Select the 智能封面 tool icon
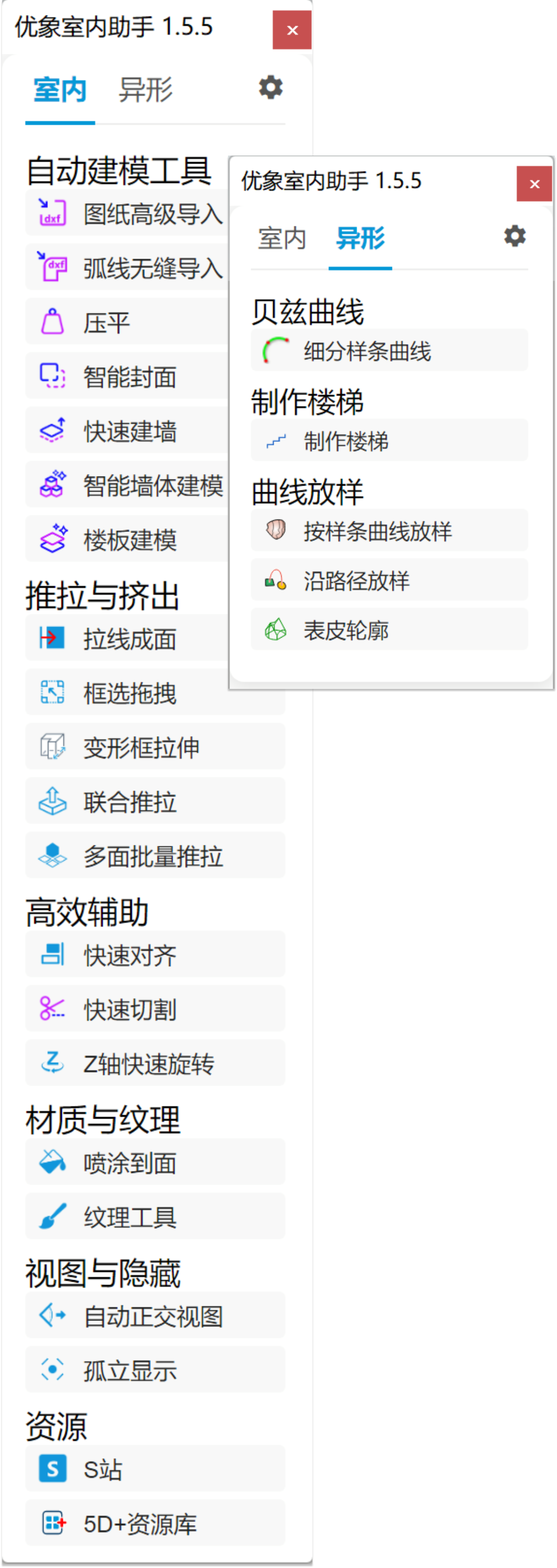The image size is (557, 1568). pyautogui.click(x=52, y=376)
